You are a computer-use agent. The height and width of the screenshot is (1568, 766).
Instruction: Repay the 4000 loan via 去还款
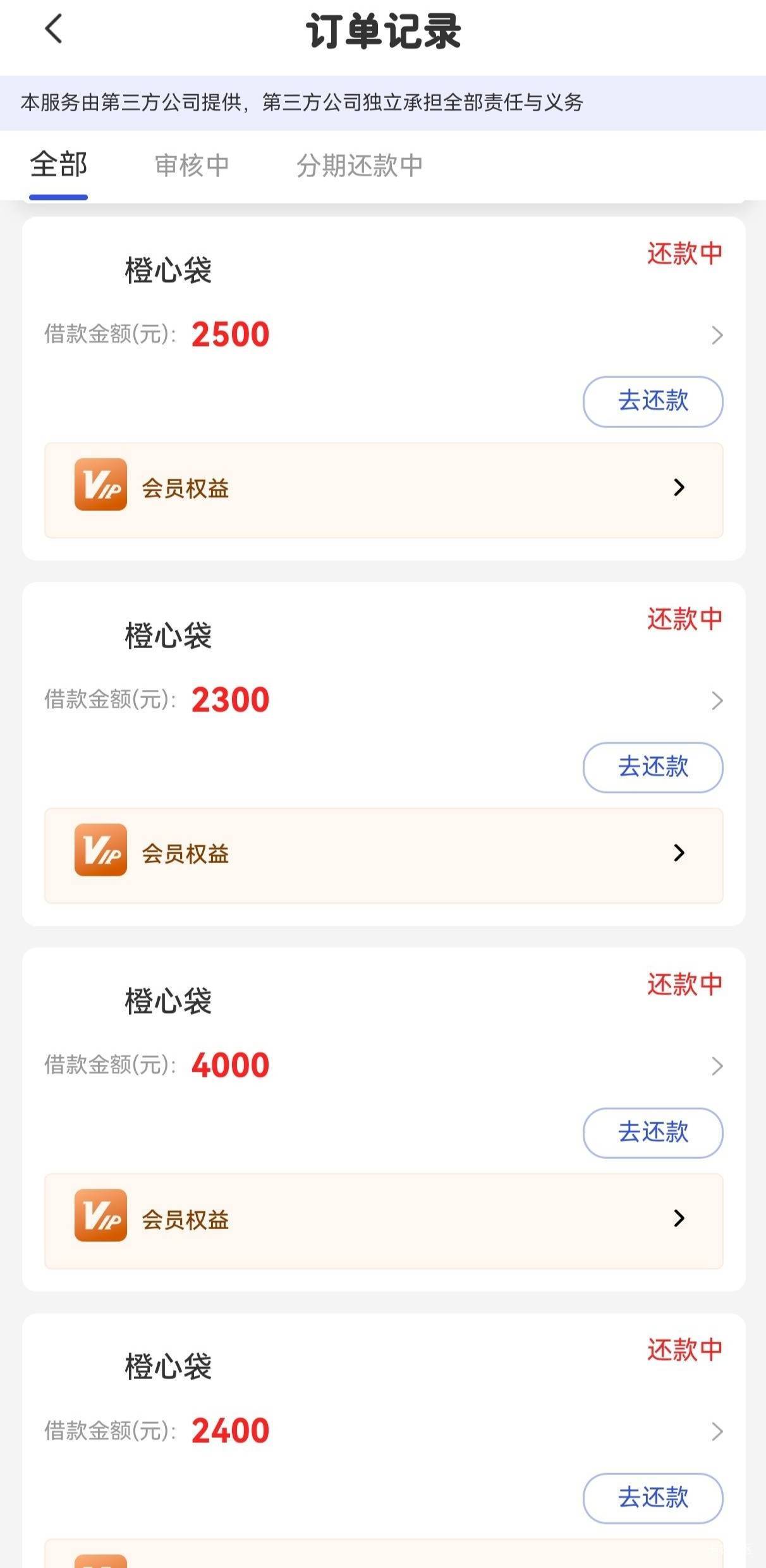(x=652, y=1132)
